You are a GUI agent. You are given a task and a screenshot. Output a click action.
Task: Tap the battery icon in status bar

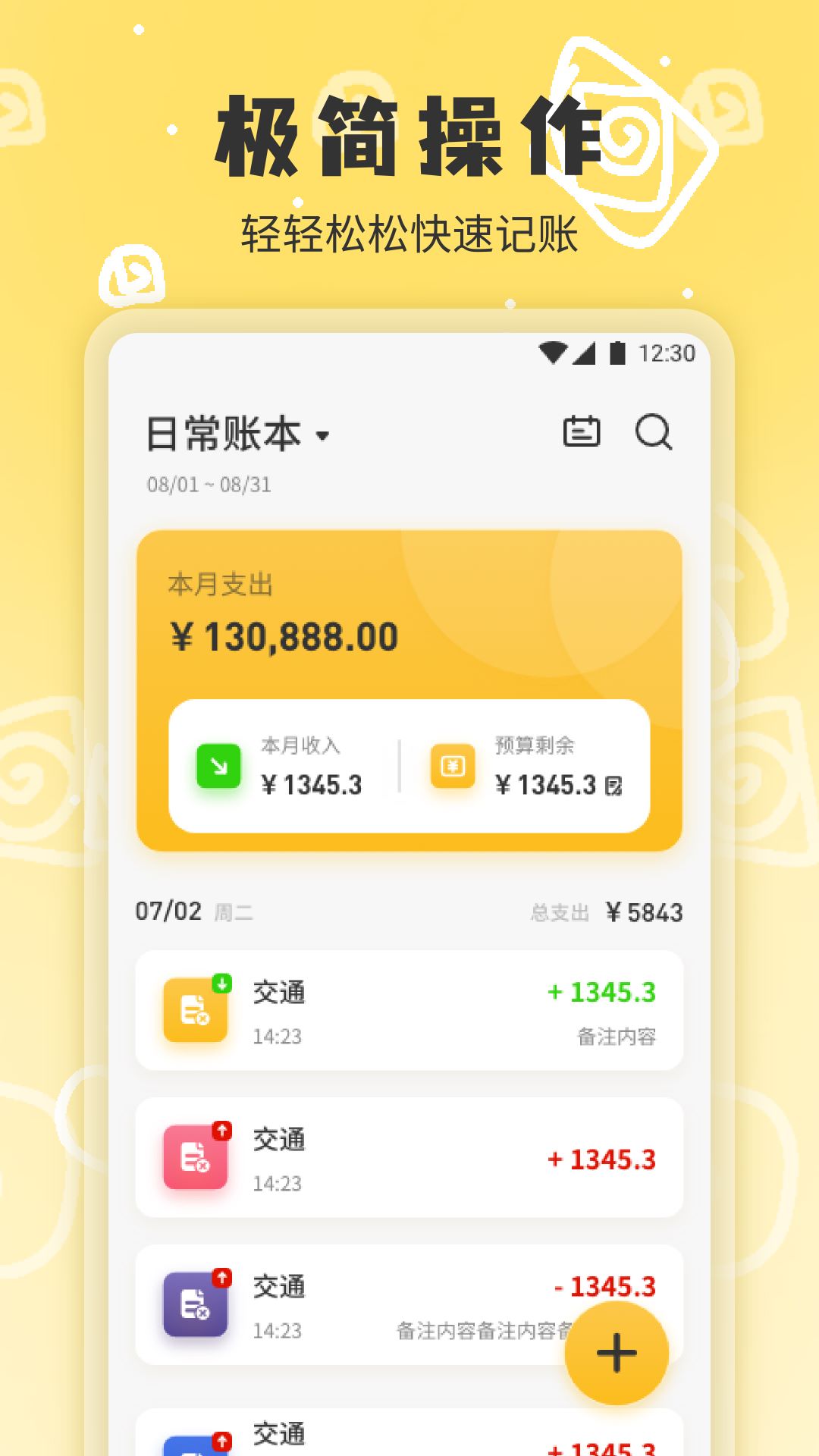point(616,351)
